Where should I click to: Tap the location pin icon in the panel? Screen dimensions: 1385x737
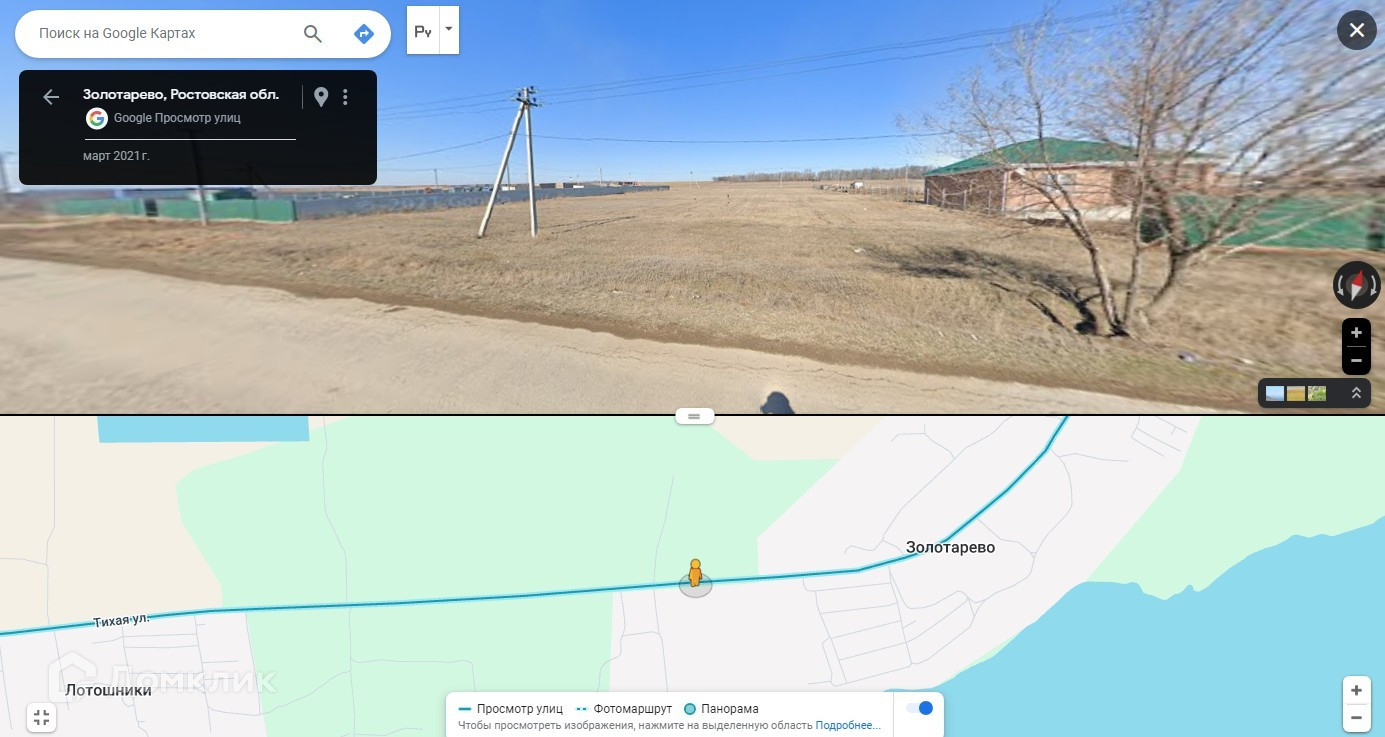[321, 97]
